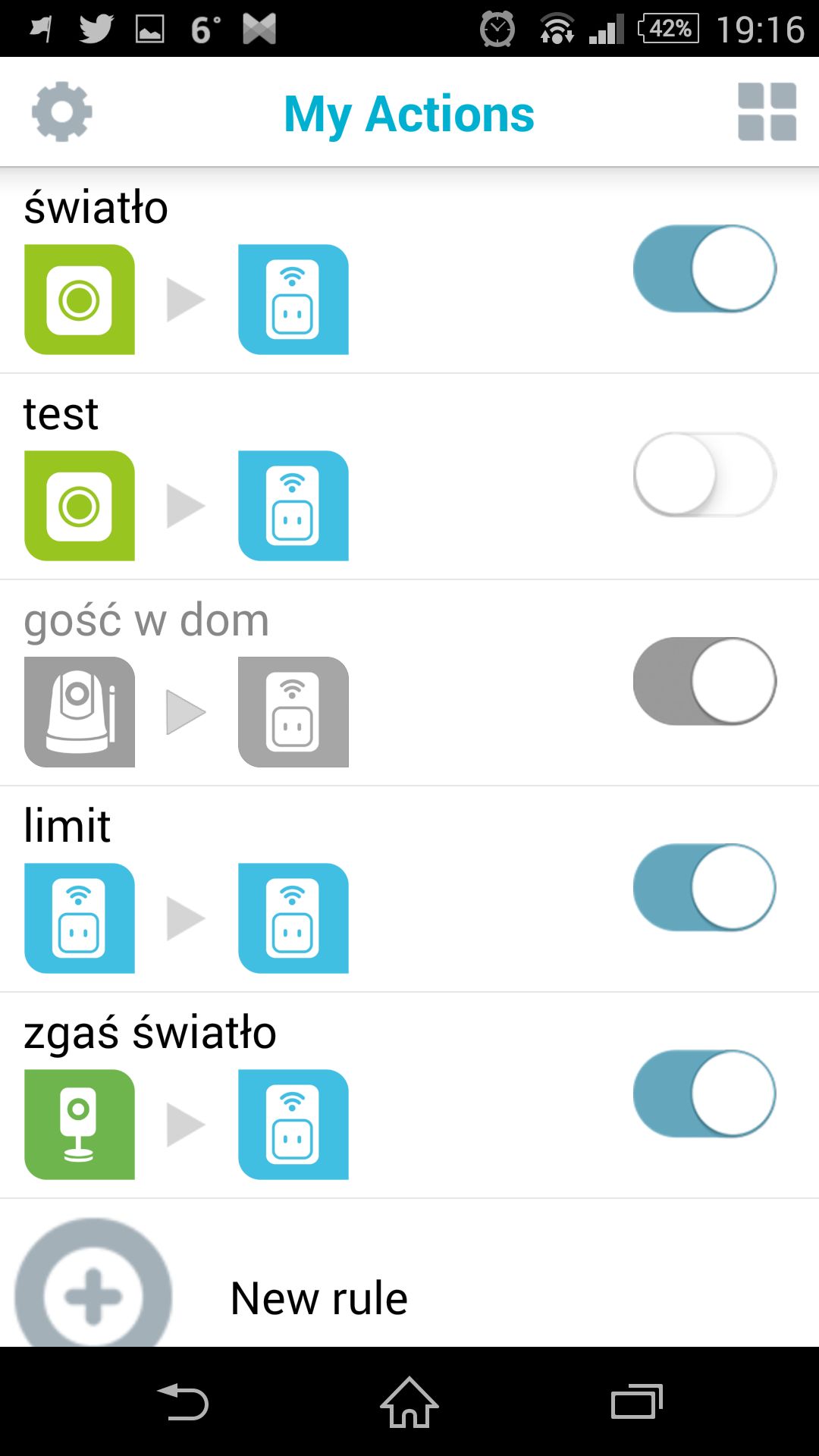Viewport: 819px width, 1456px height.
Task: Disable the zgaś światło switch
Action: point(704,1094)
